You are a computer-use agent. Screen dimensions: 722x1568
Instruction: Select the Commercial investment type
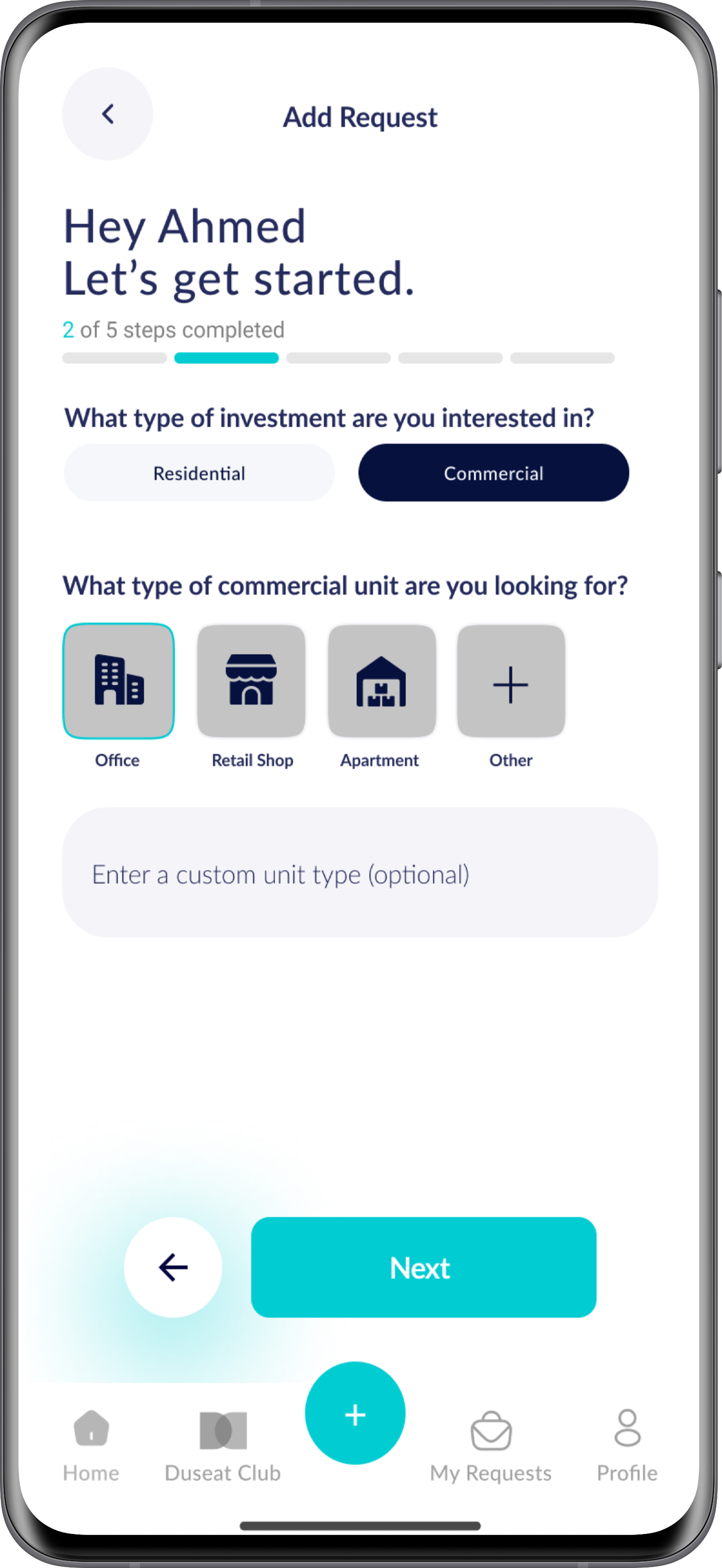(x=493, y=473)
